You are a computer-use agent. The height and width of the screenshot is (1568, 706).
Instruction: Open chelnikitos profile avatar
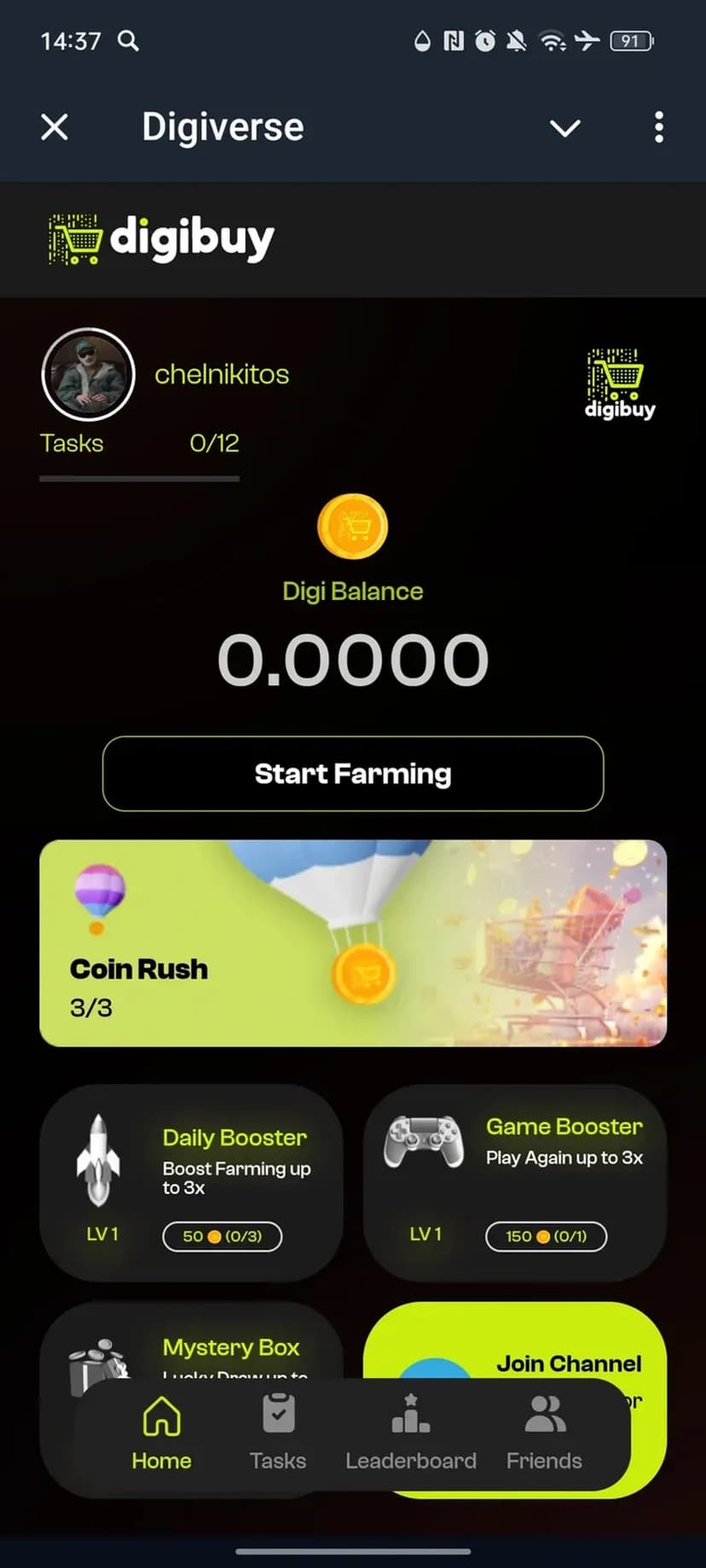coord(88,375)
